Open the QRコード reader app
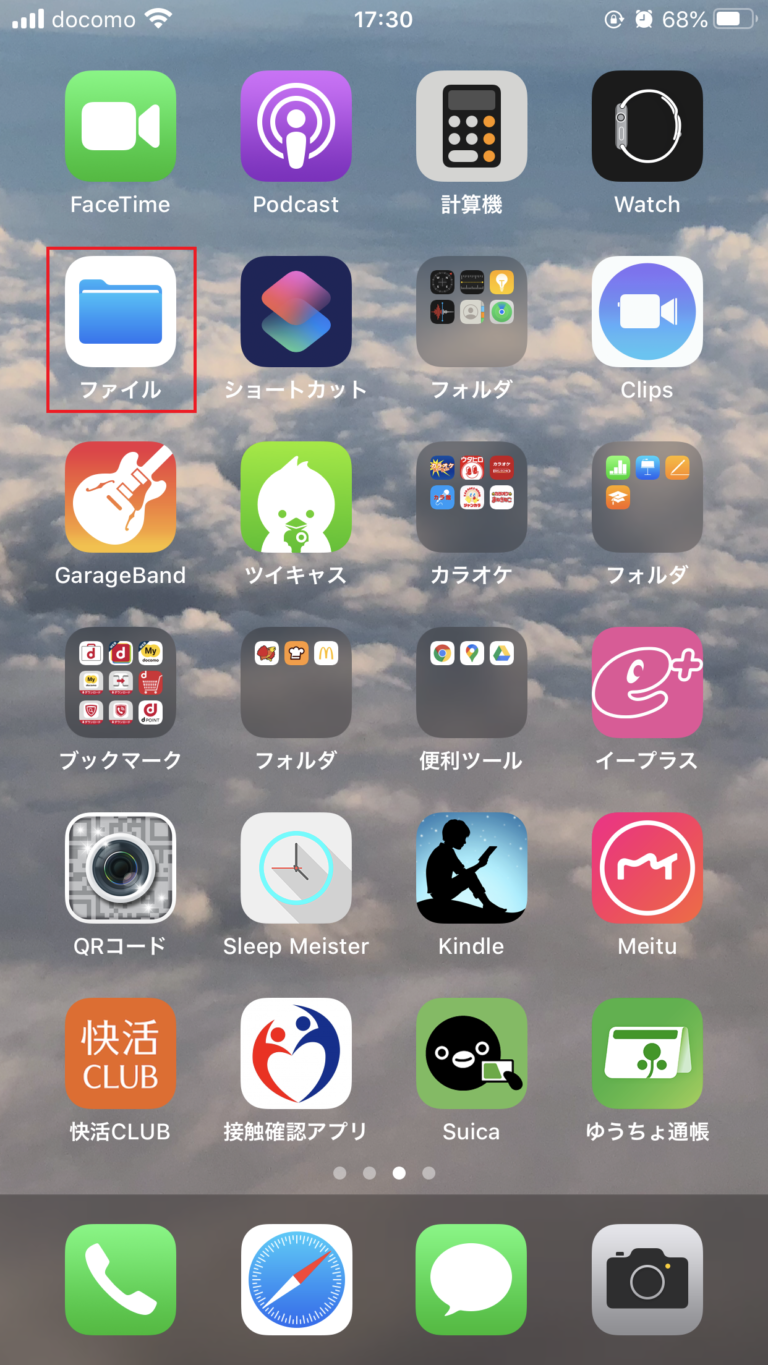The height and width of the screenshot is (1365, 768). (x=120, y=868)
